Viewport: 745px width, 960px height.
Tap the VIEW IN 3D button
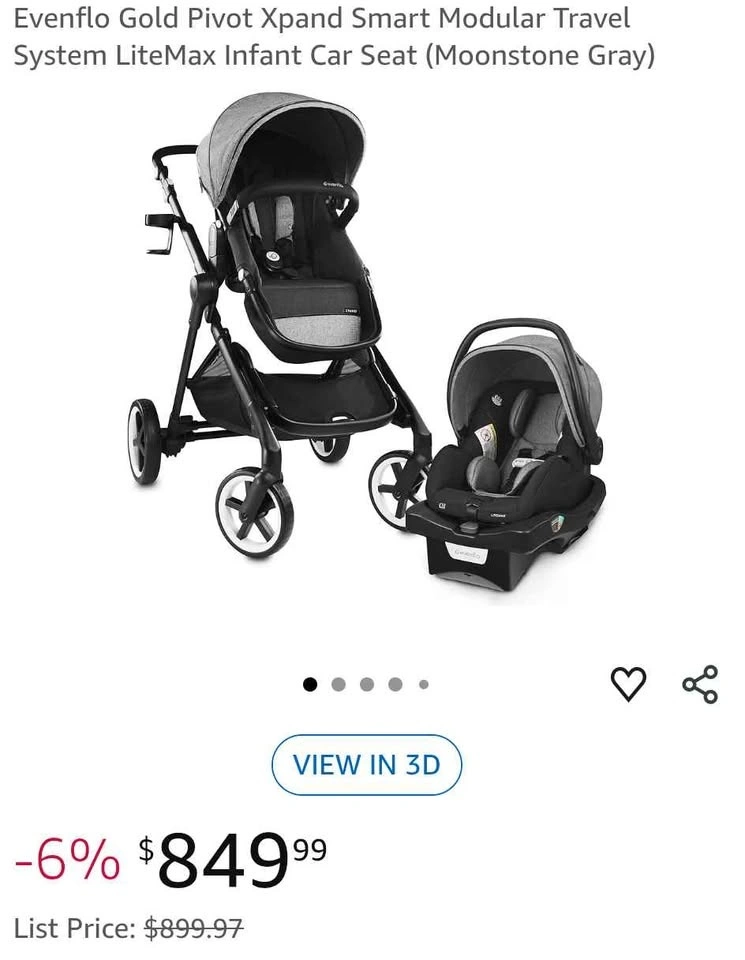[x=367, y=765]
